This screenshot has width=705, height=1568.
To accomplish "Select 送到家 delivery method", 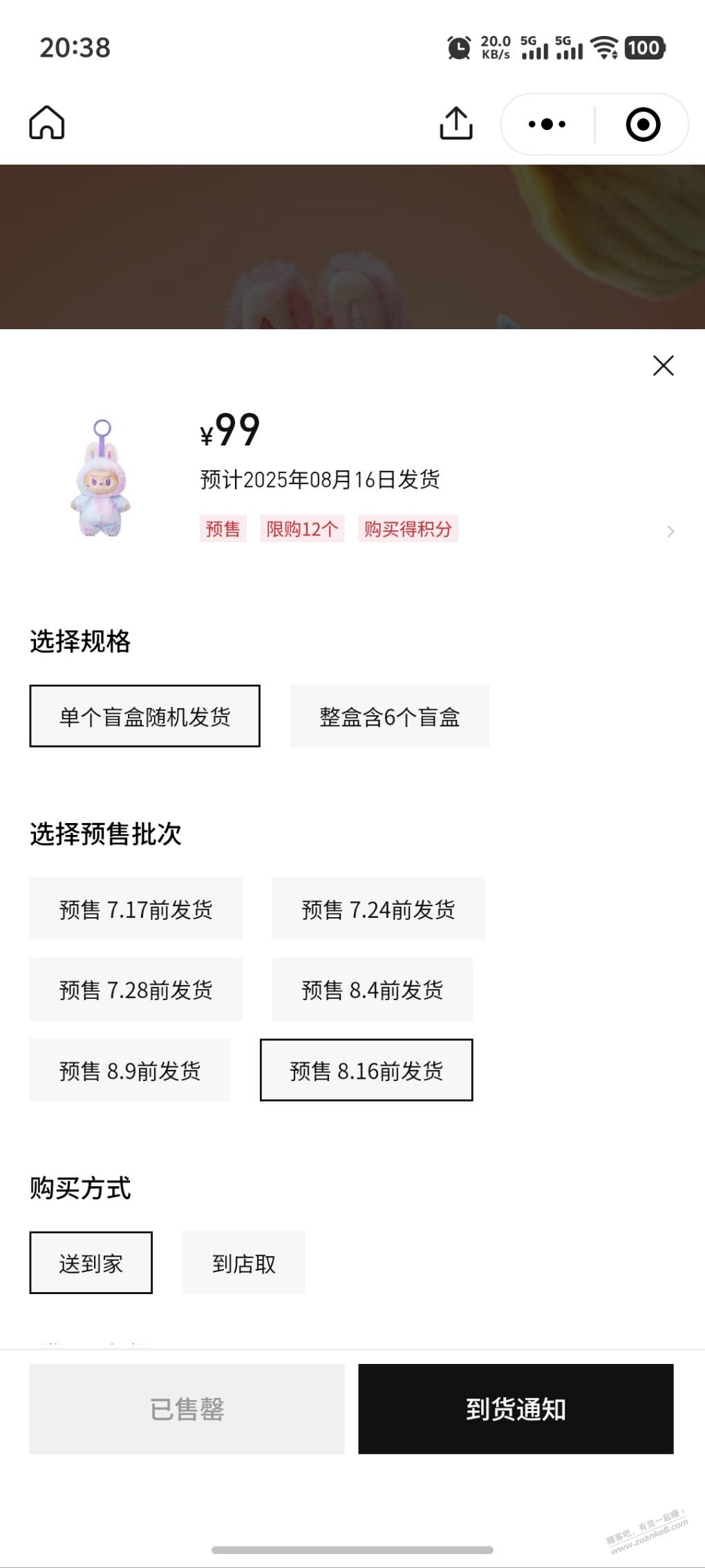I will pos(91,1263).
